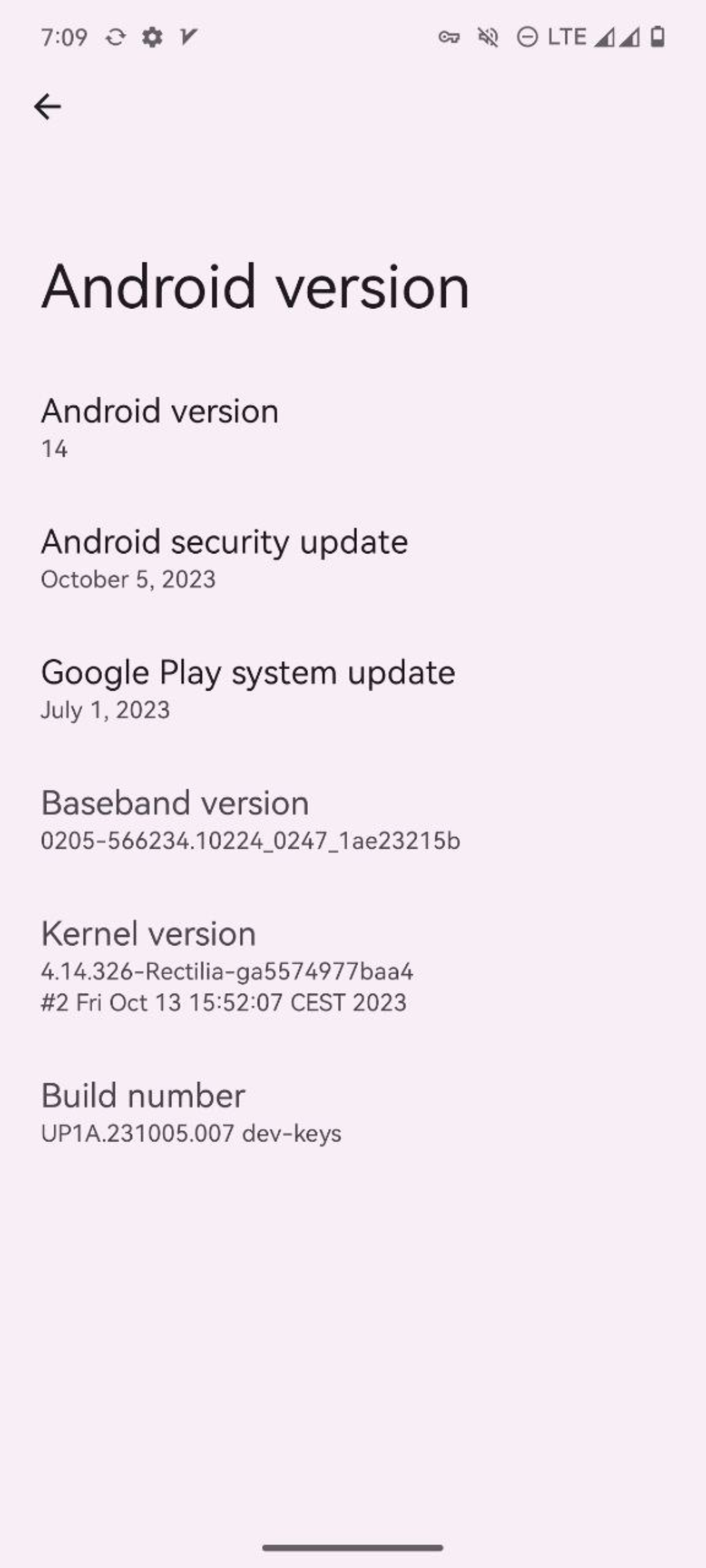Click the VPN indicator icon in the status bar
The height and width of the screenshot is (1568, 706).
(x=188, y=37)
